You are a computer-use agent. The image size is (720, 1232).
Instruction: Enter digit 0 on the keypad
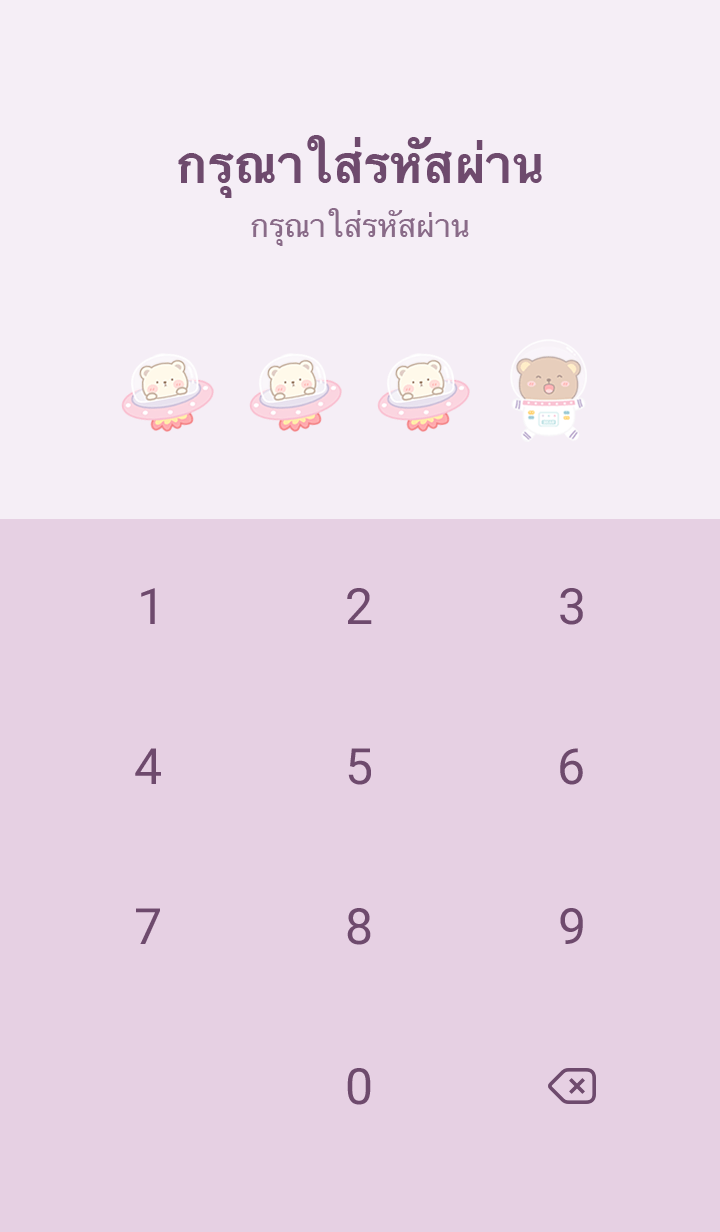point(359,1087)
